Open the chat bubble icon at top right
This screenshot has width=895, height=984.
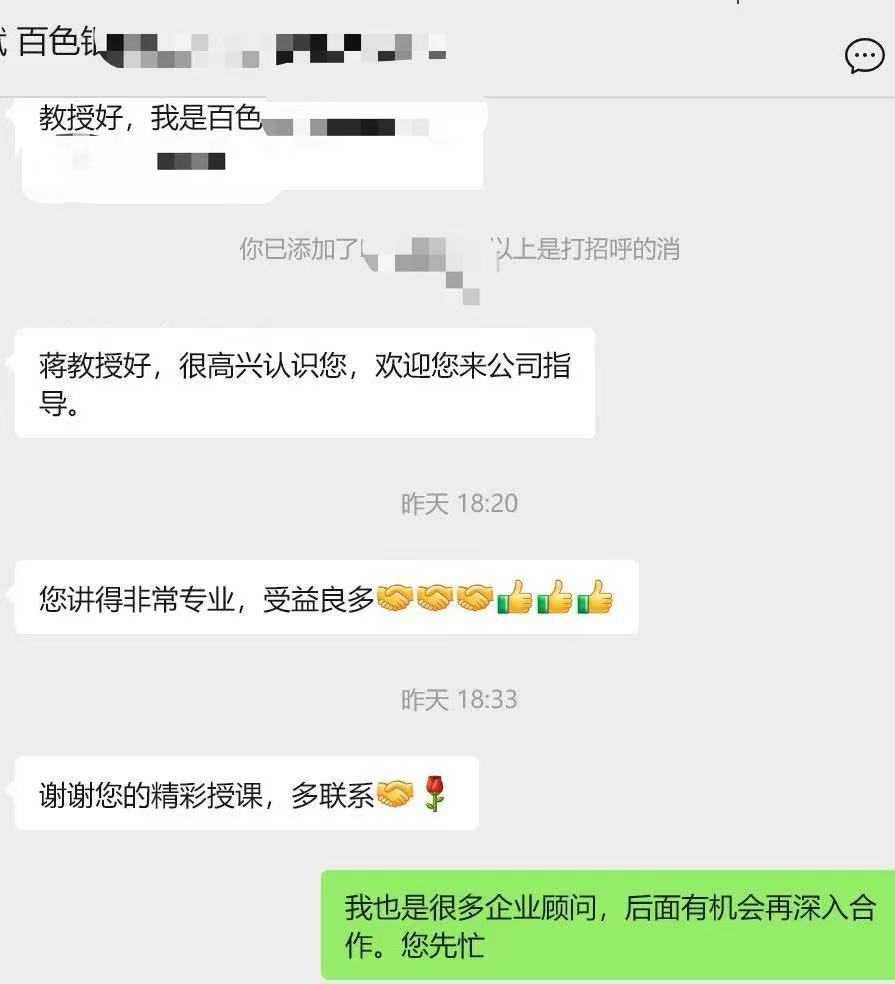tap(864, 56)
